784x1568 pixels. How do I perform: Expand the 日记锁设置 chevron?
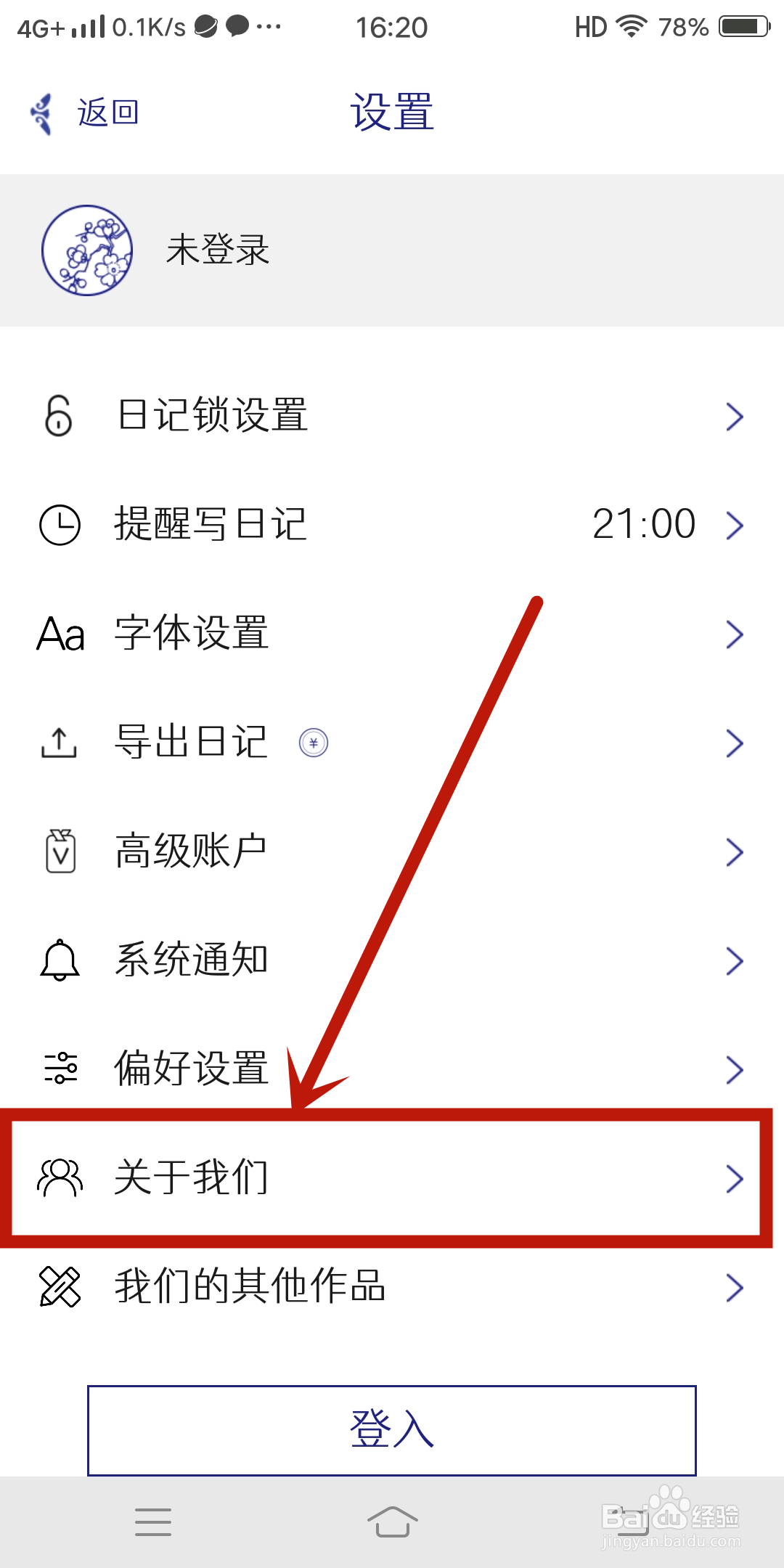coord(735,415)
